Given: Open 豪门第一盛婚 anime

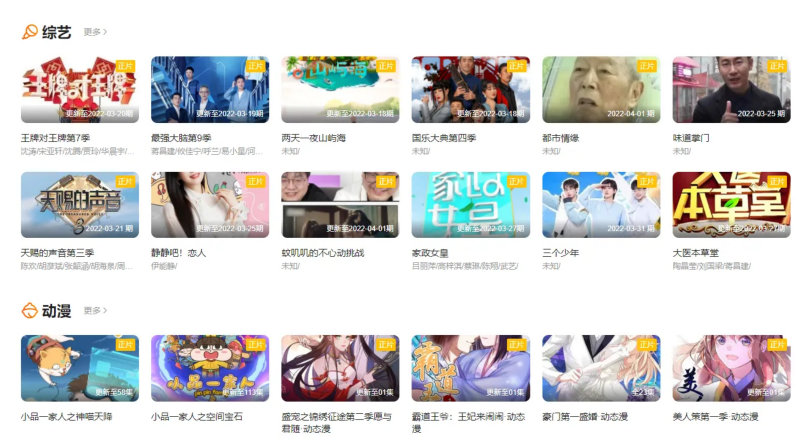Looking at the screenshot, I should (x=600, y=368).
